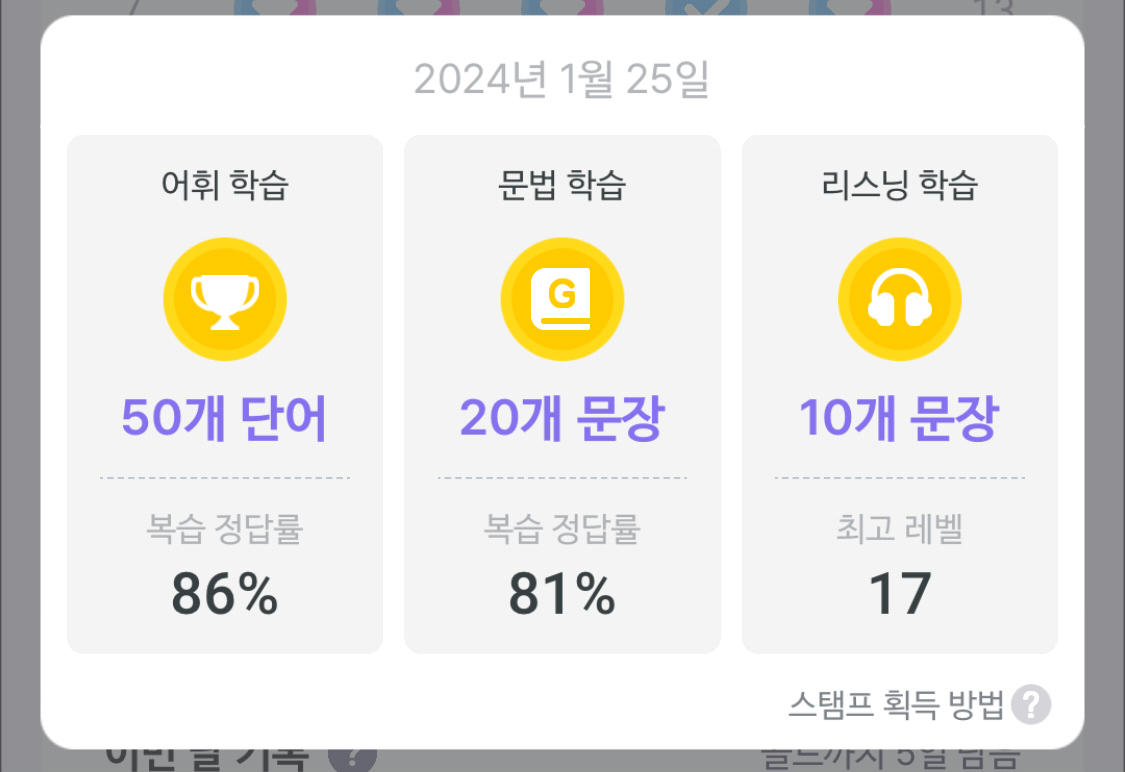Open the 스탬프 획득 방법 help link
Viewport: 1125px width, 772px height.
[920, 705]
